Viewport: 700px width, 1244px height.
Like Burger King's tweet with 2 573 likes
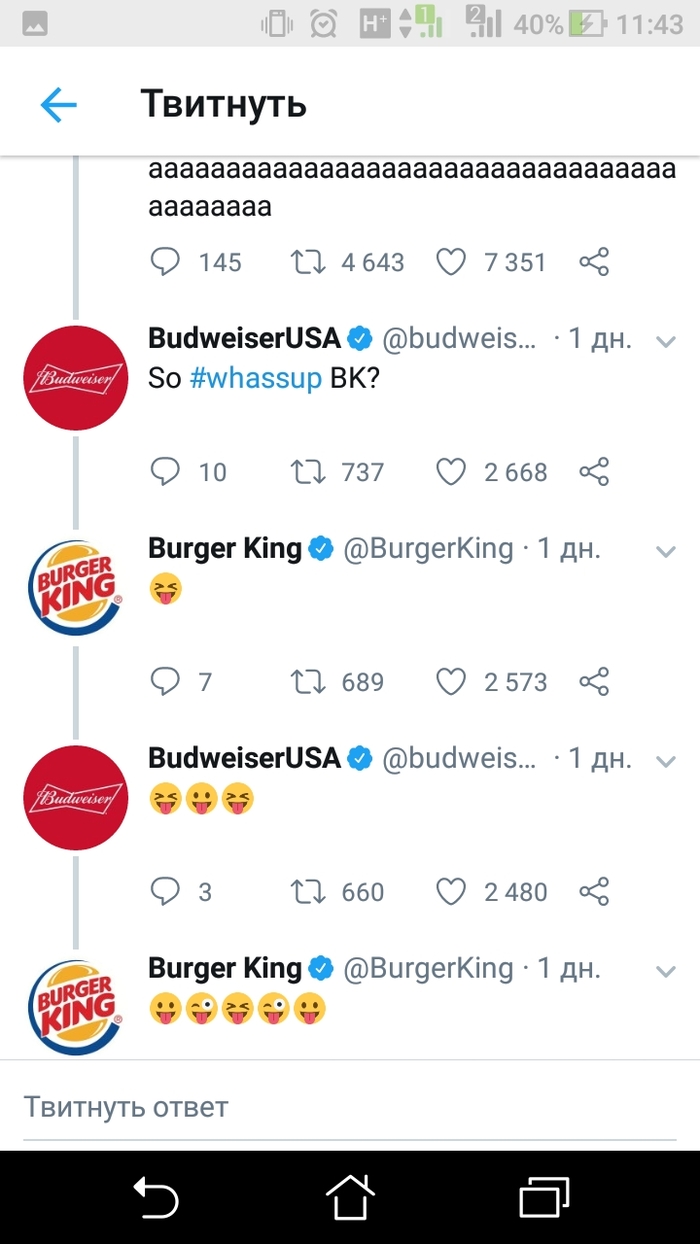(x=452, y=682)
